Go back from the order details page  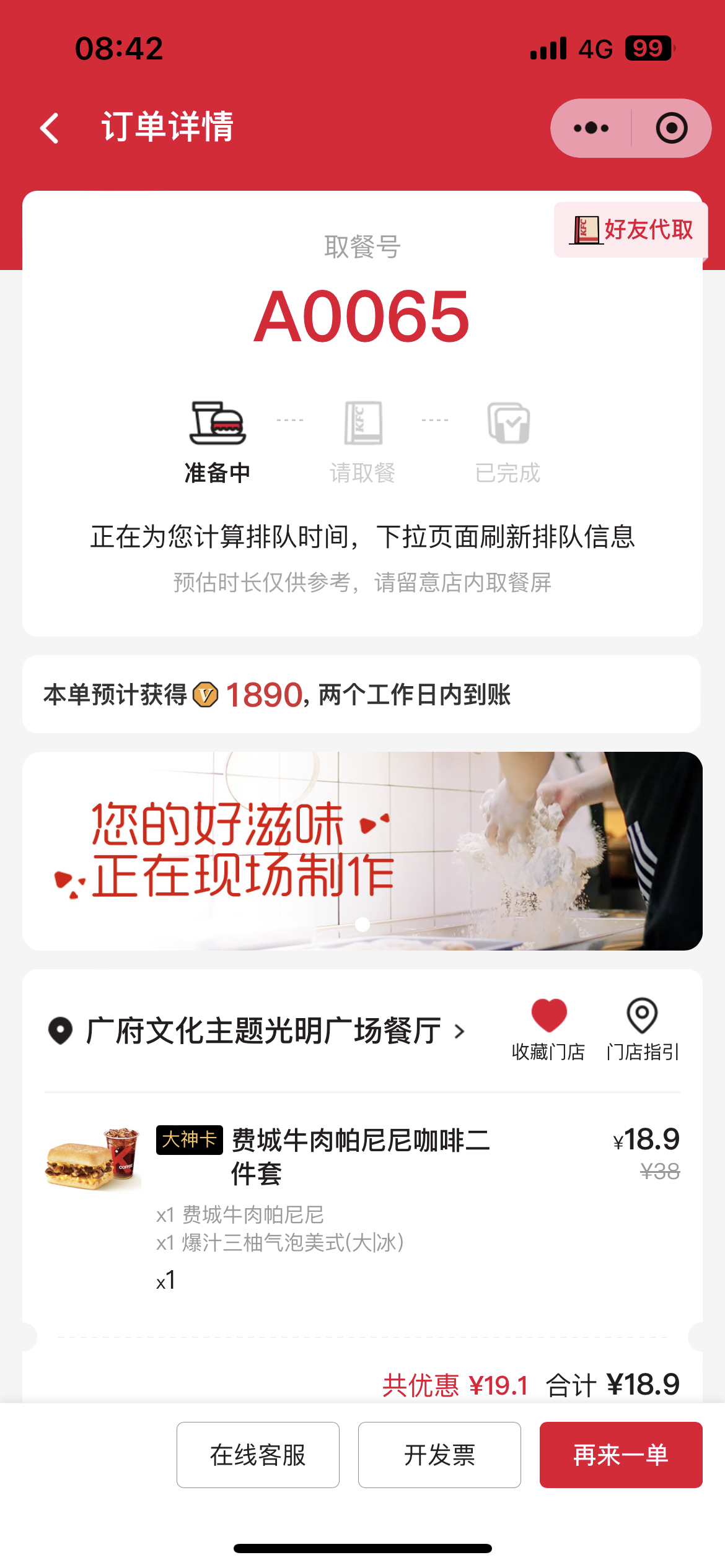click(50, 128)
